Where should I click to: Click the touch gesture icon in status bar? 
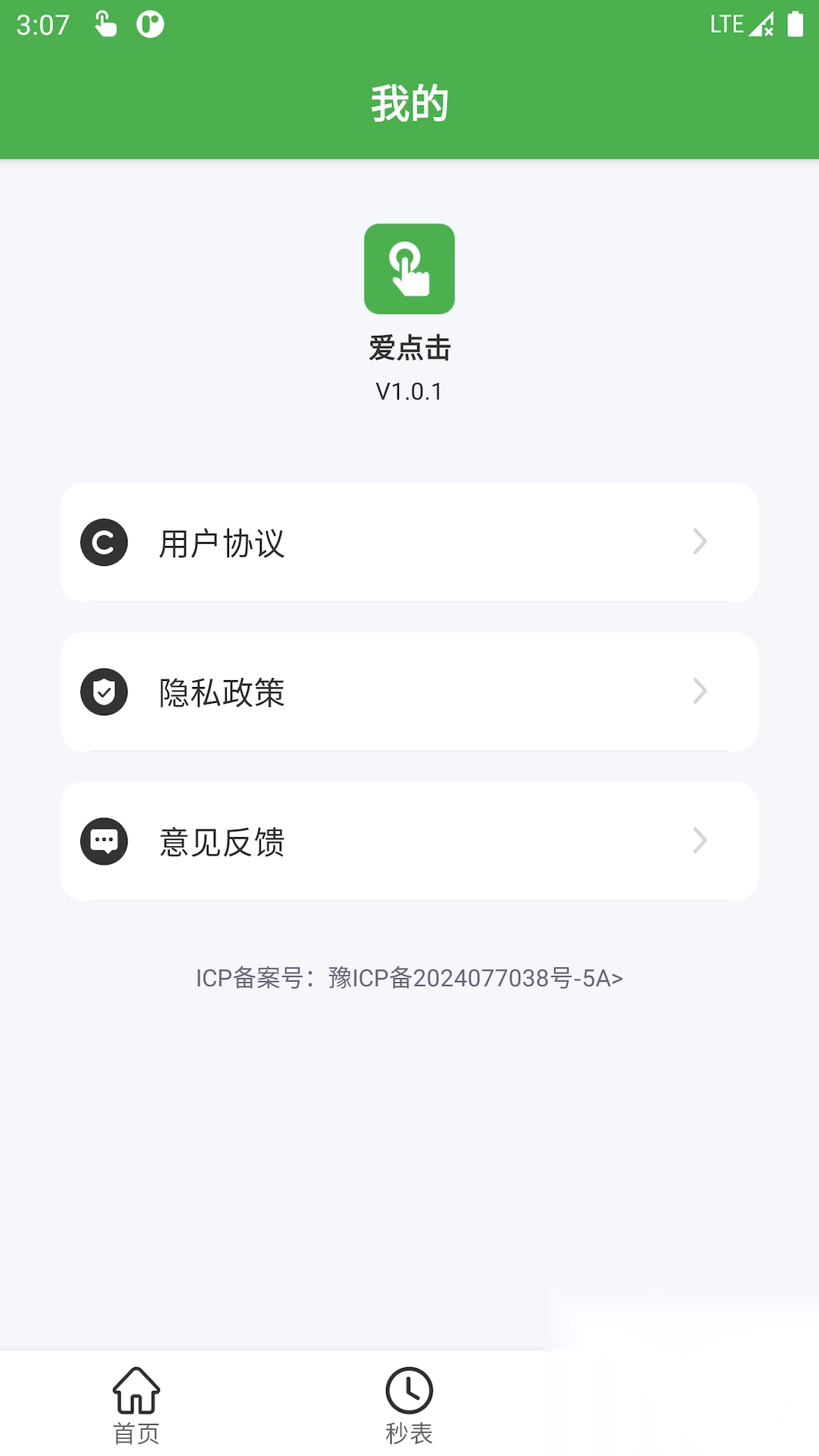coord(104,23)
